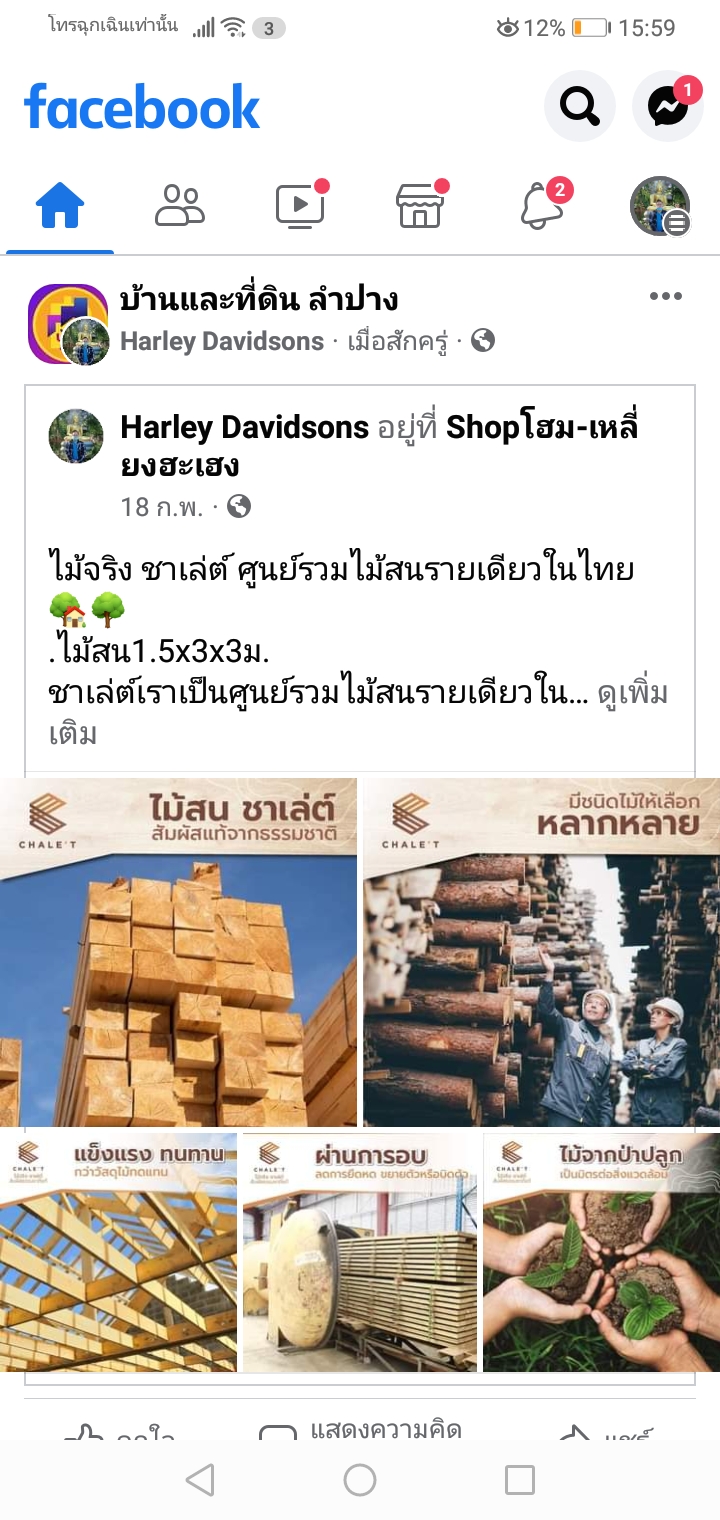Screen dimensions: 720x1520
Task: Comment on the shared post
Action: pyautogui.click(x=360, y=1430)
